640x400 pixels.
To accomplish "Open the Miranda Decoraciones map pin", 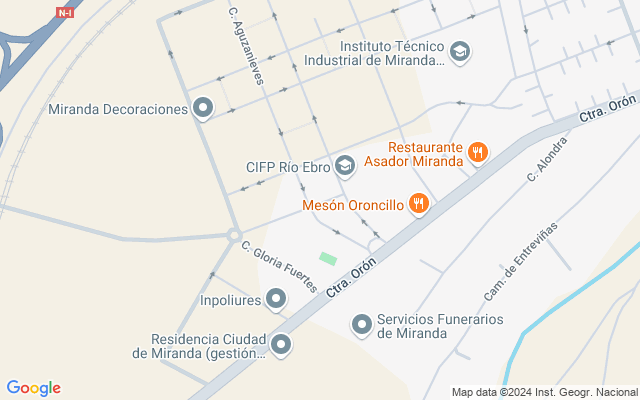I will coord(203,109).
